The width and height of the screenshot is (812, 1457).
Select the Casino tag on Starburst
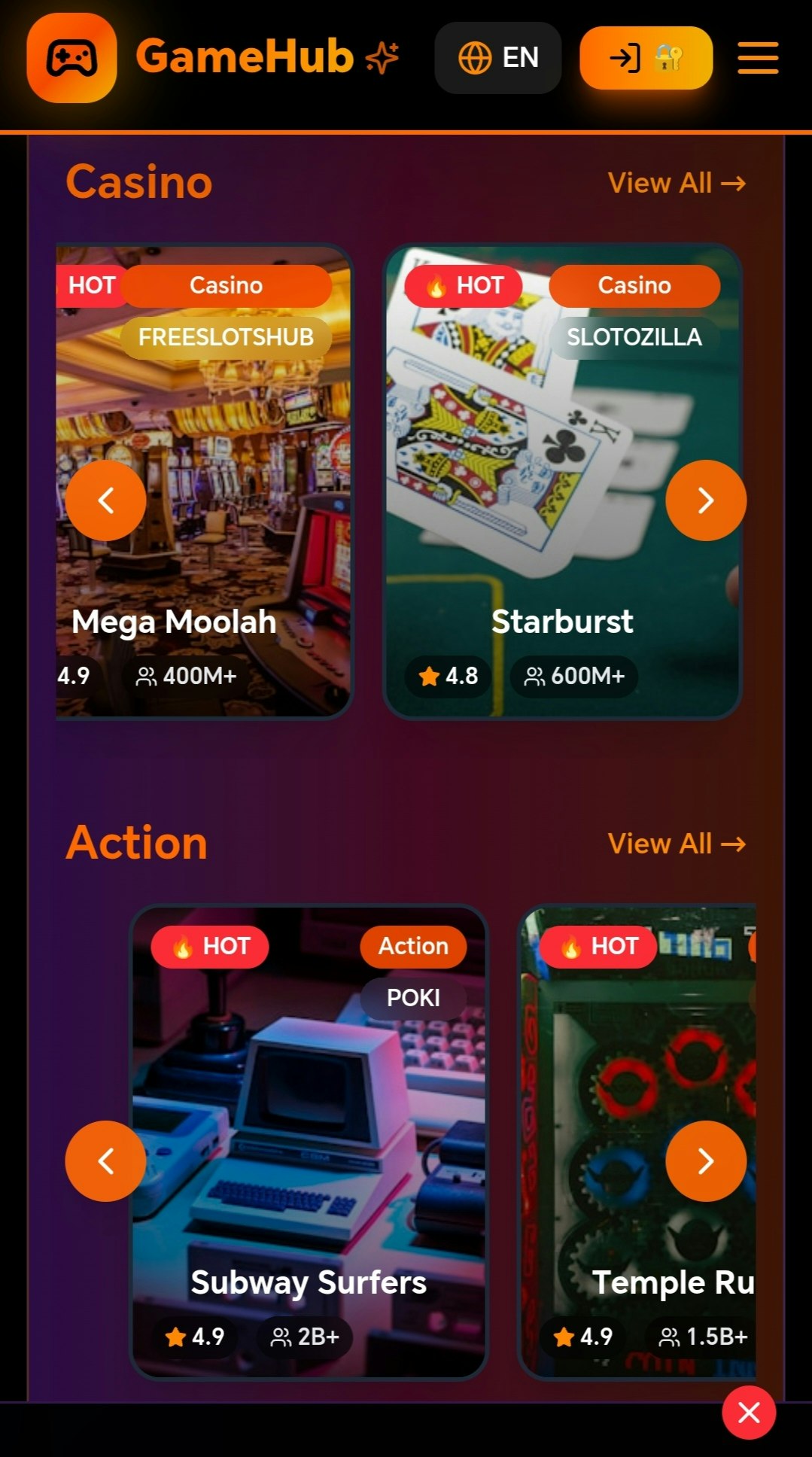(634, 286)
